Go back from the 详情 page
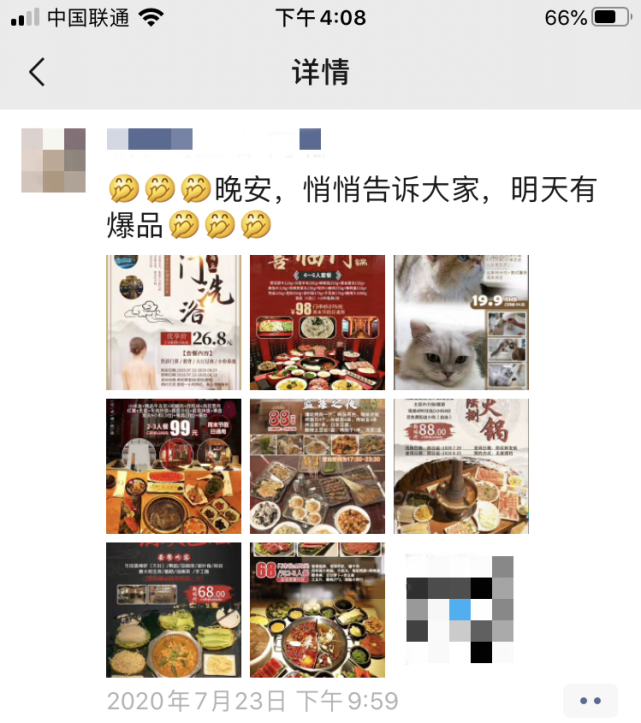Image resolution: width=641 pixels, height=723 pixels. click(x=37, y=72)
